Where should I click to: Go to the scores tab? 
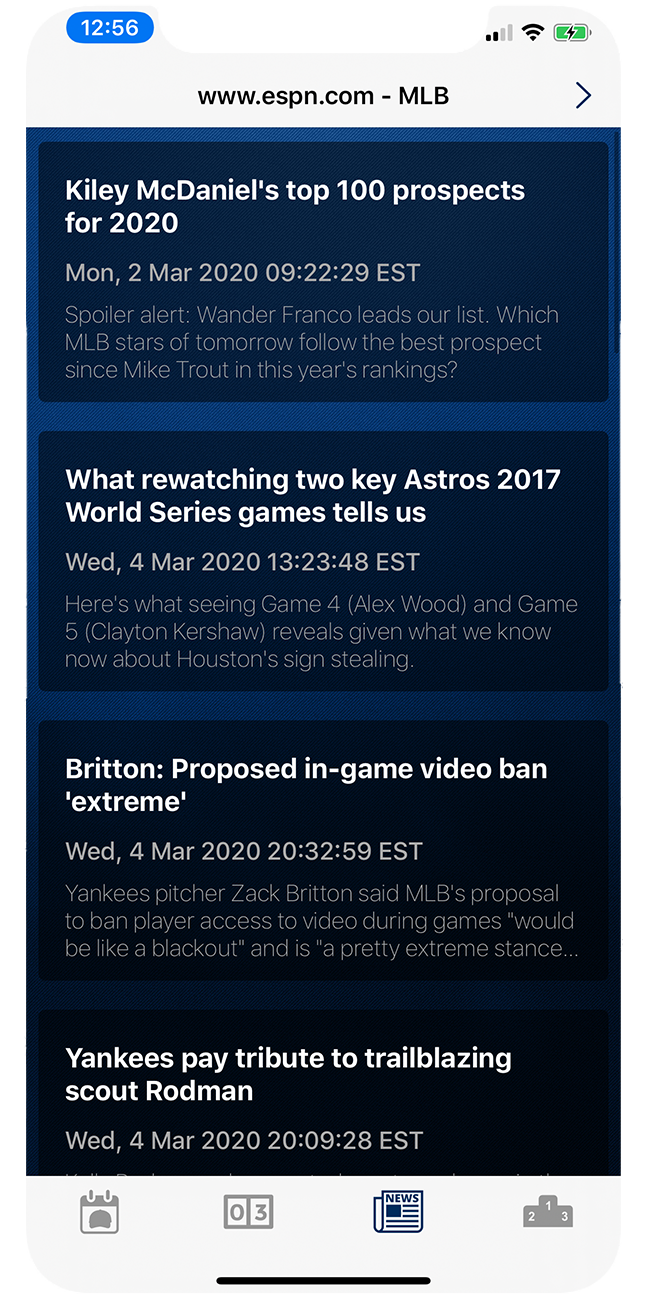[x=249, y=1213]
